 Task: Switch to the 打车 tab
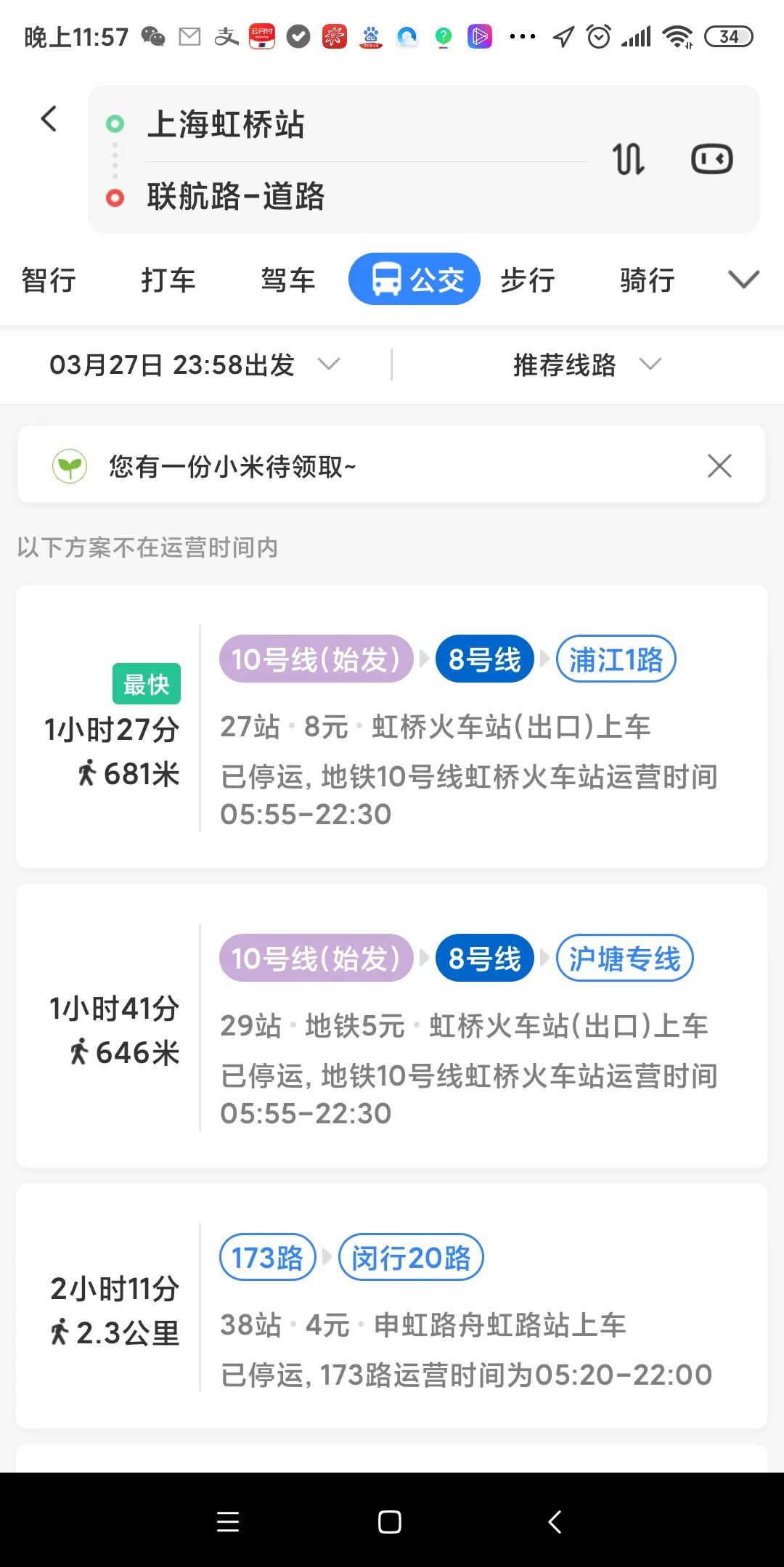(x=168, y=279)
